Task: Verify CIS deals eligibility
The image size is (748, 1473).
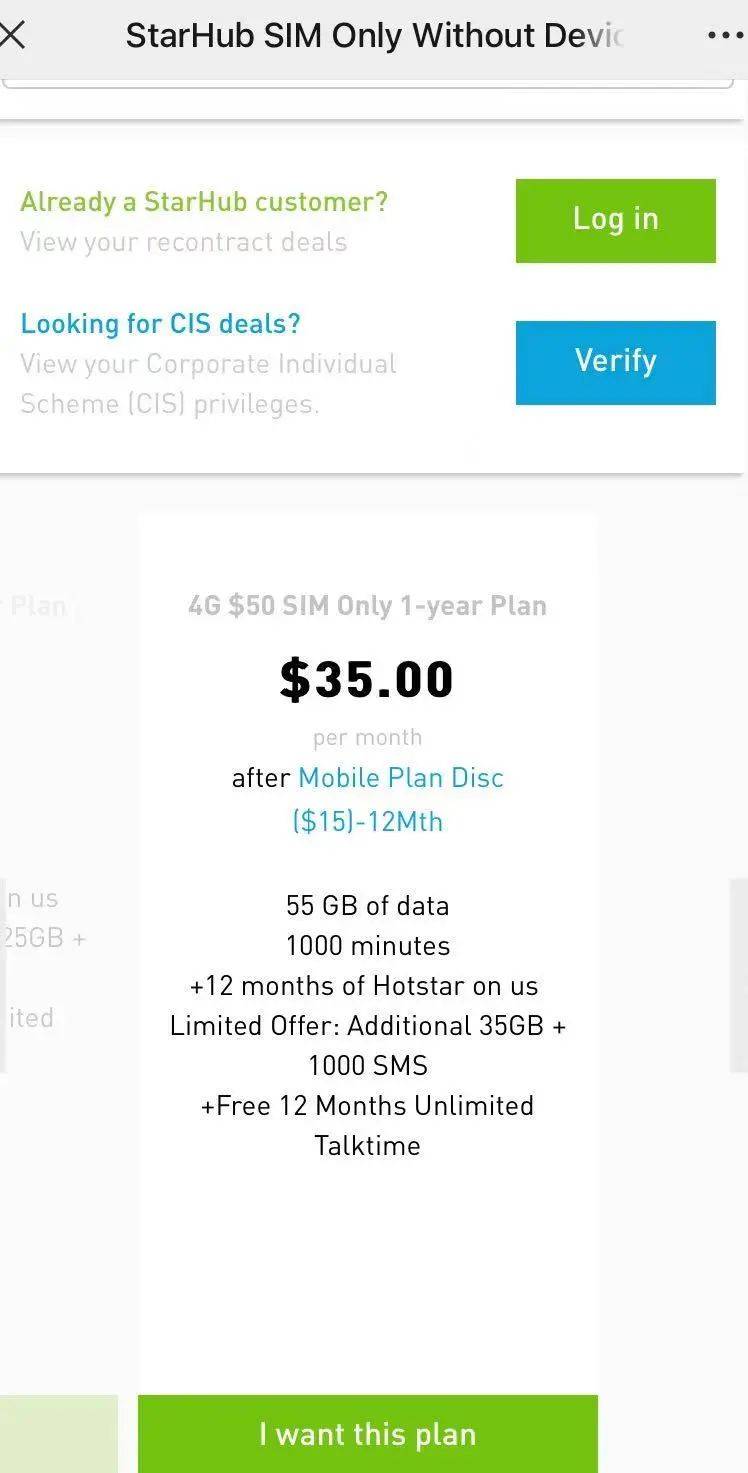Action: [x=615, y=362]
